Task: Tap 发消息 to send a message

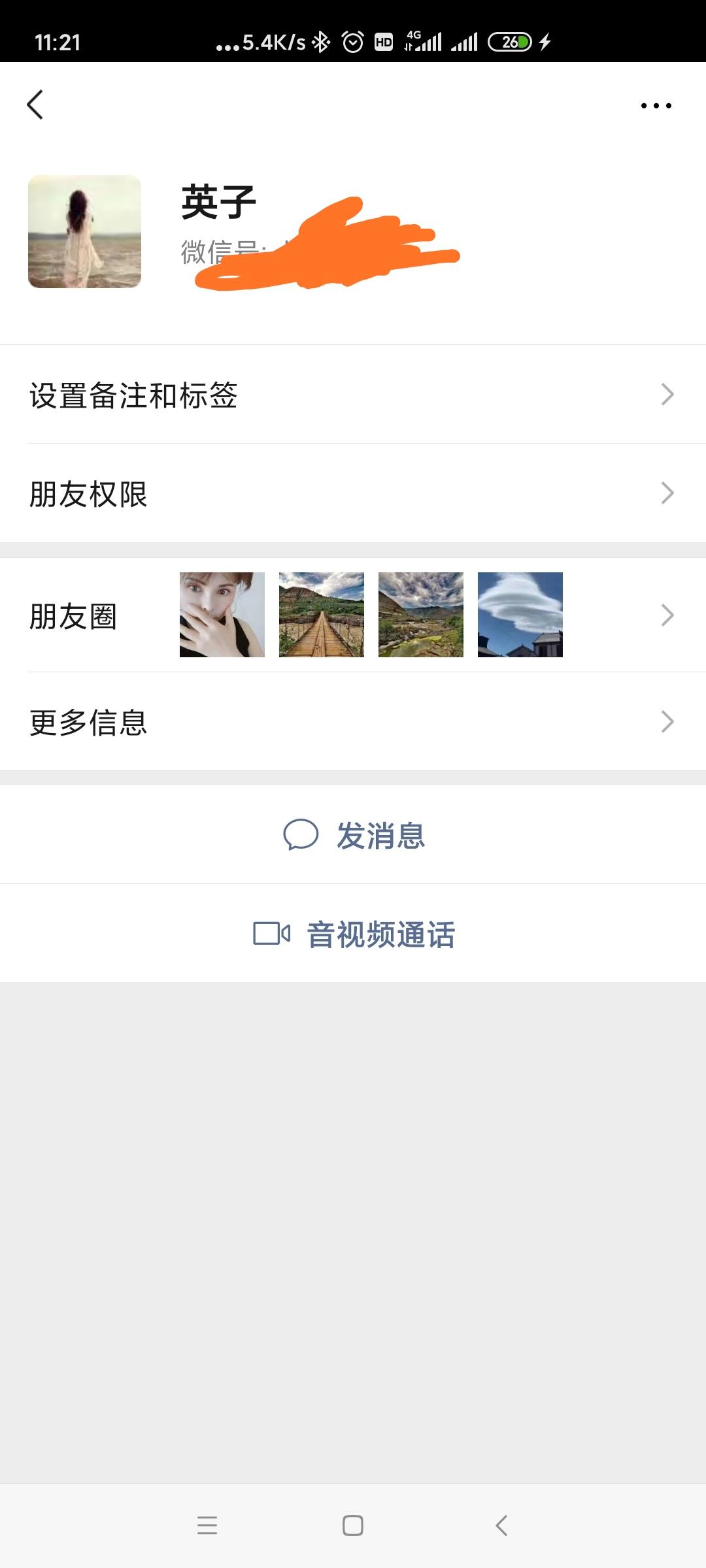Action: pyautogui.click(x=354, y=835)
